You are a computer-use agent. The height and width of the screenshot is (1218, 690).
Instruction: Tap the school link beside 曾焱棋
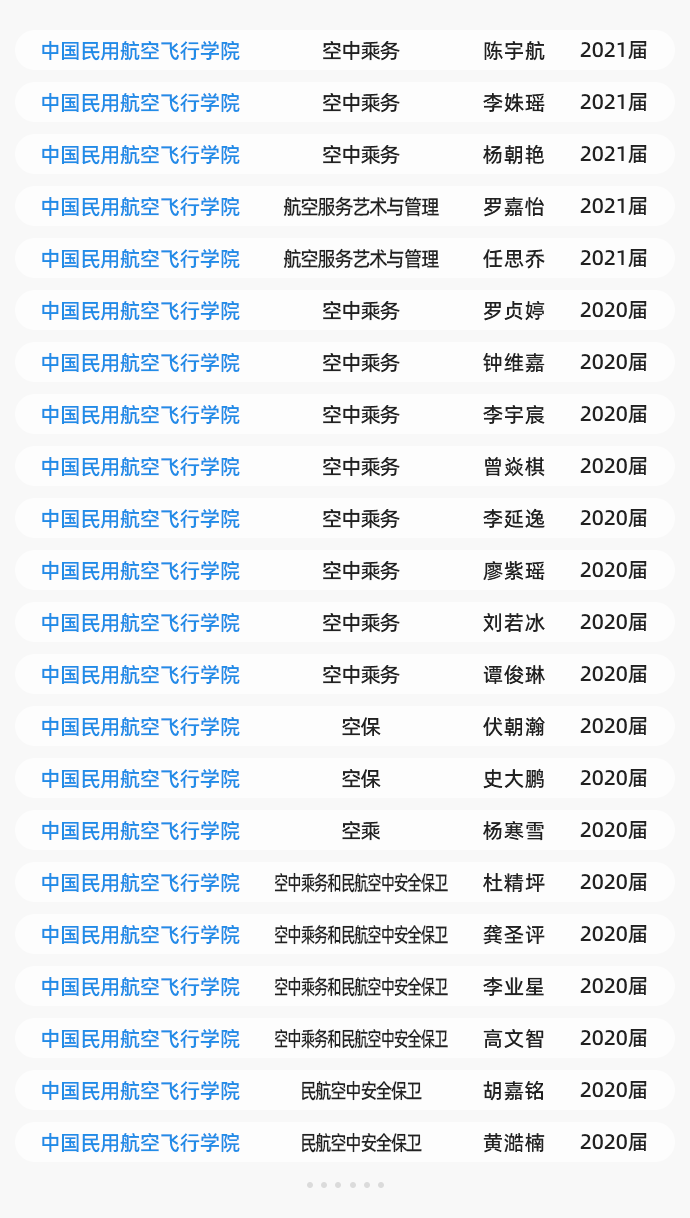[140, 467]
